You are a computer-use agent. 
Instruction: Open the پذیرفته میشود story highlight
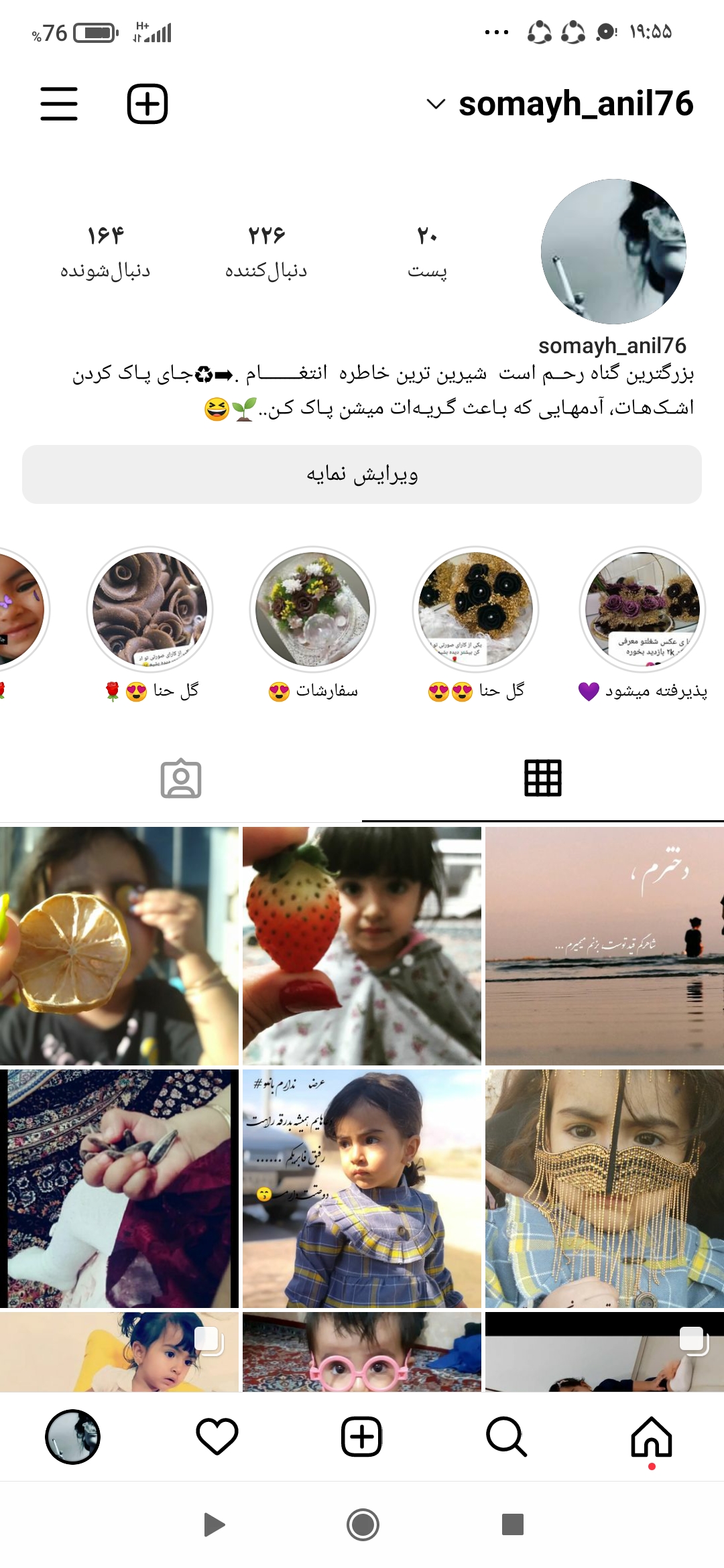click(x=642, y=609)
